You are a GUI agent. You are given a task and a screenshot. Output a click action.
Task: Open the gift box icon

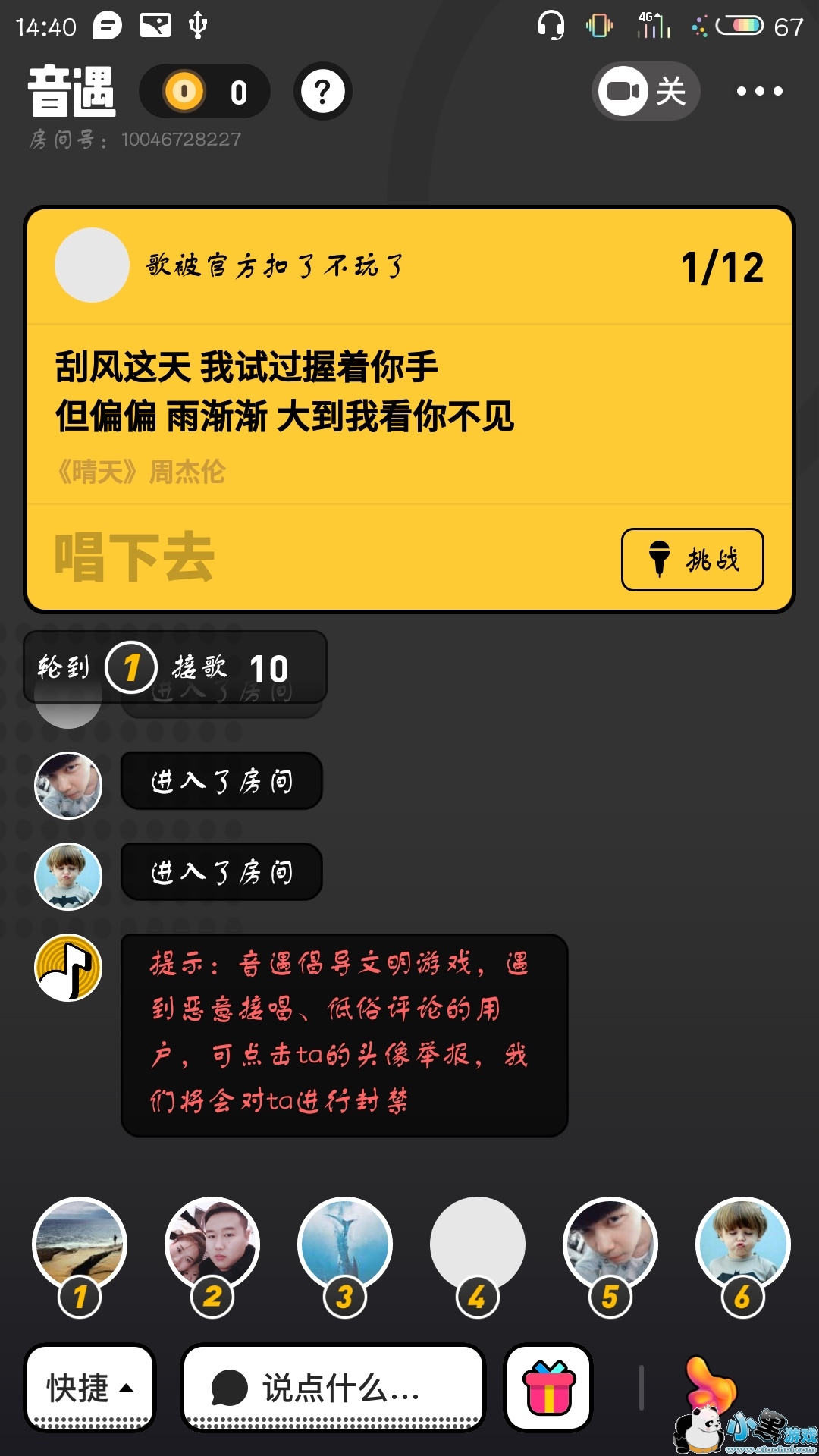[548, 1388]
